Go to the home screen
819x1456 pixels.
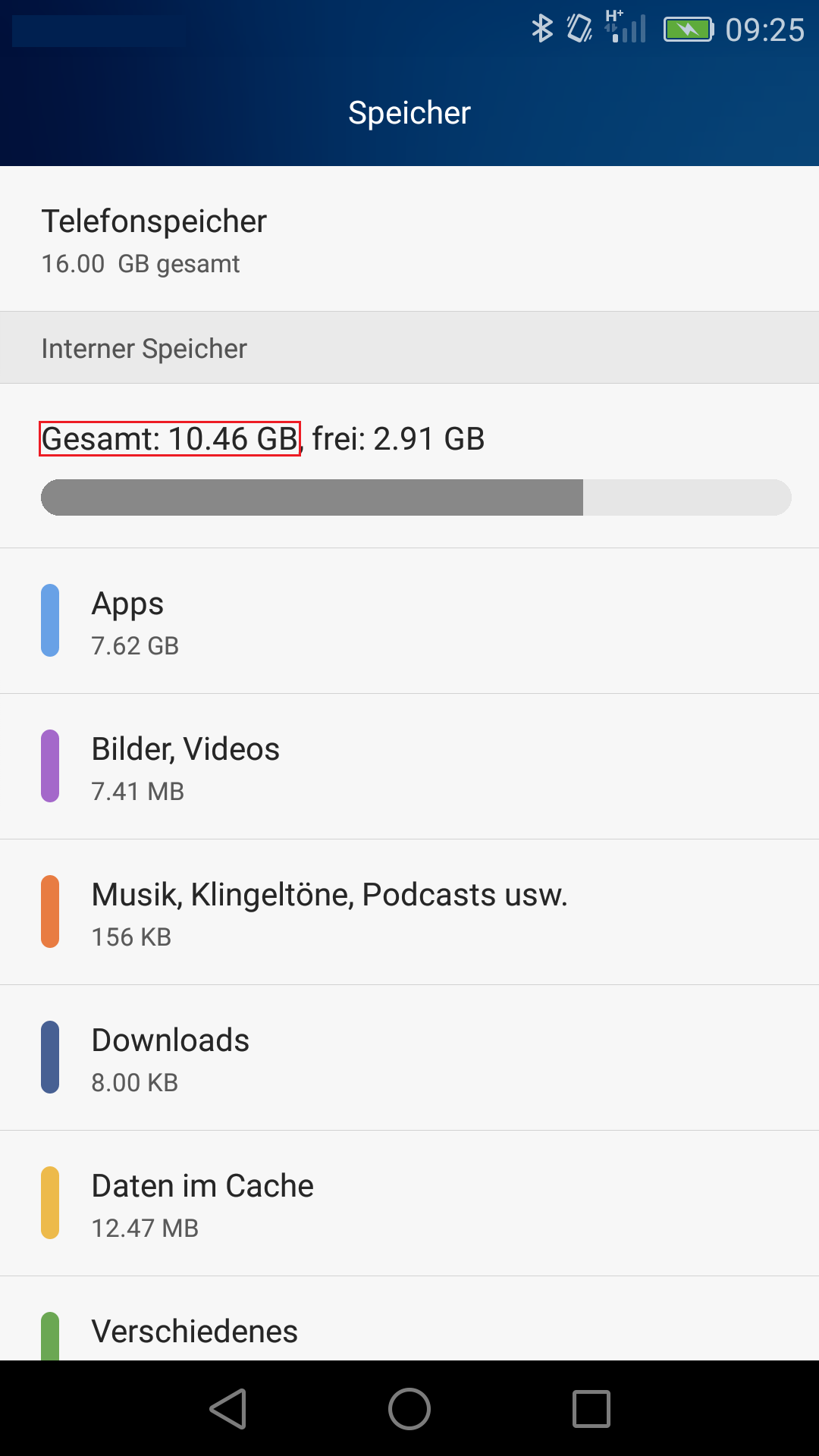coord(409,1409)
